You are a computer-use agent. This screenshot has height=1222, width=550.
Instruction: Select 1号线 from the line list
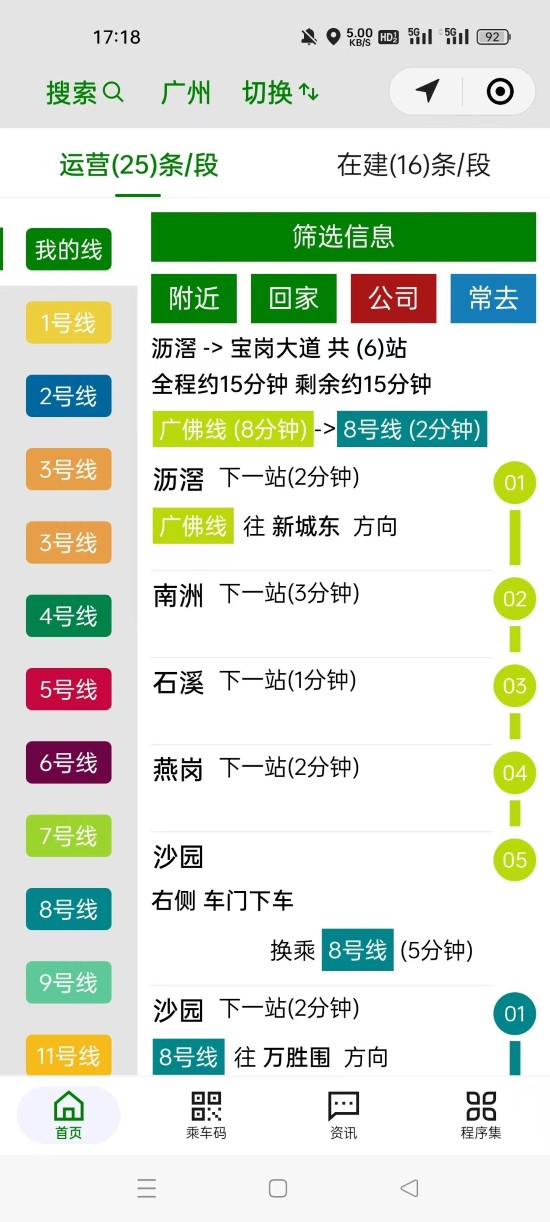(x=69, y=322)
